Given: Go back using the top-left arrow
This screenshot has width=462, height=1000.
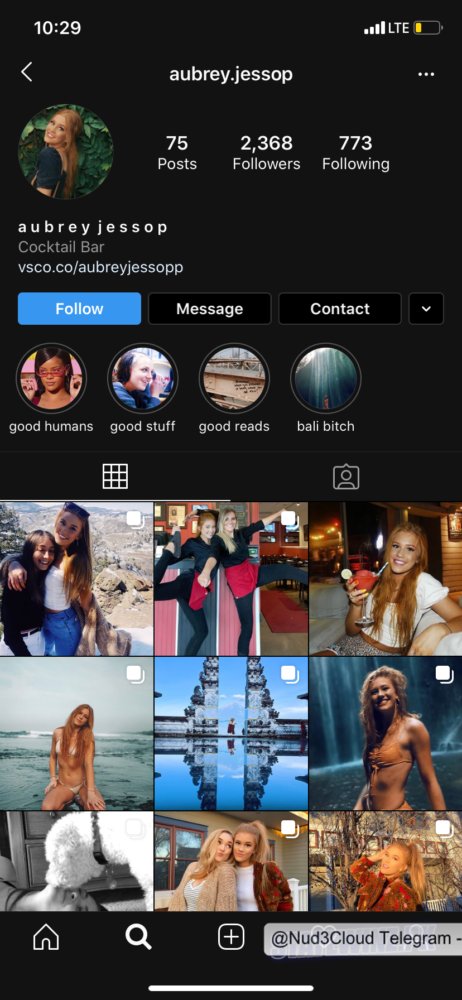Looking at the screenshot, I should tap(26, 72).
